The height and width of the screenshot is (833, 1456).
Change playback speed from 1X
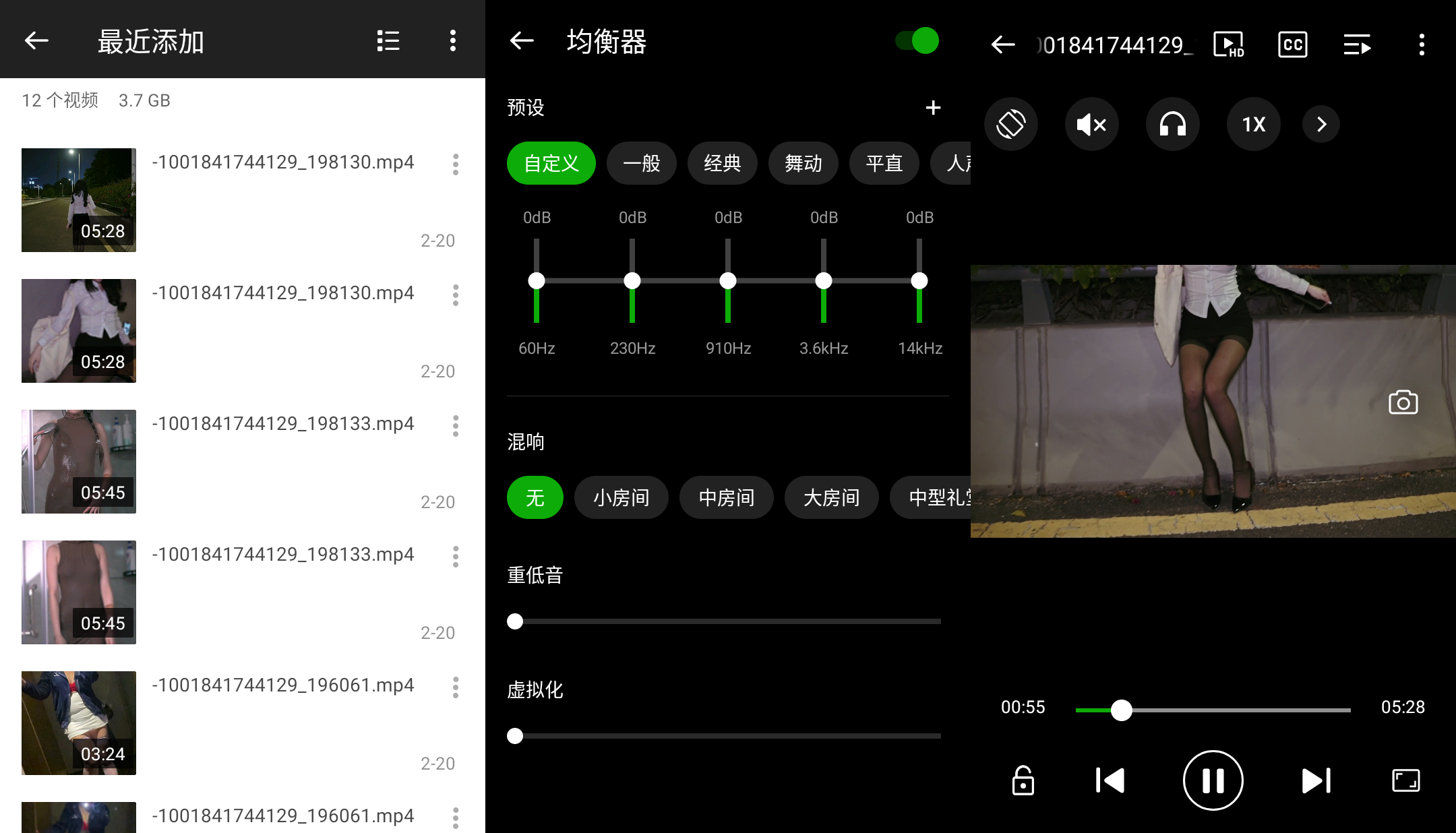pyautogui.click(x=1253, y=124)
